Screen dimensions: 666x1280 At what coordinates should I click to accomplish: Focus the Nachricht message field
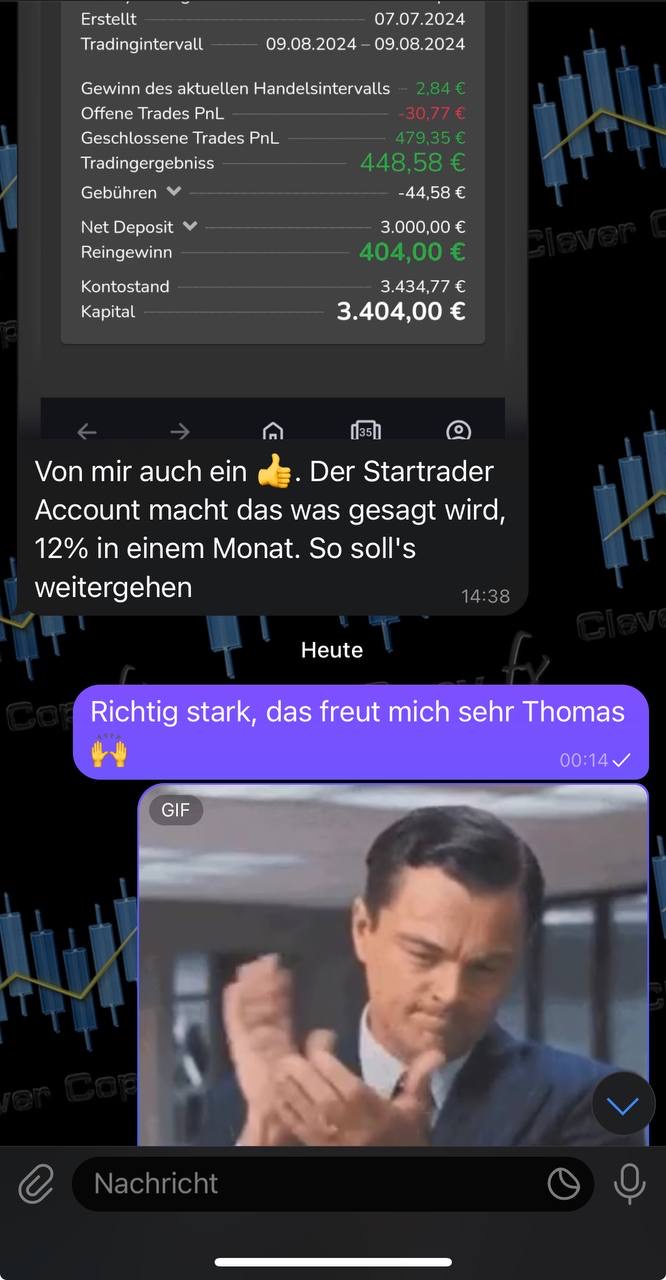coord(300,1184)
